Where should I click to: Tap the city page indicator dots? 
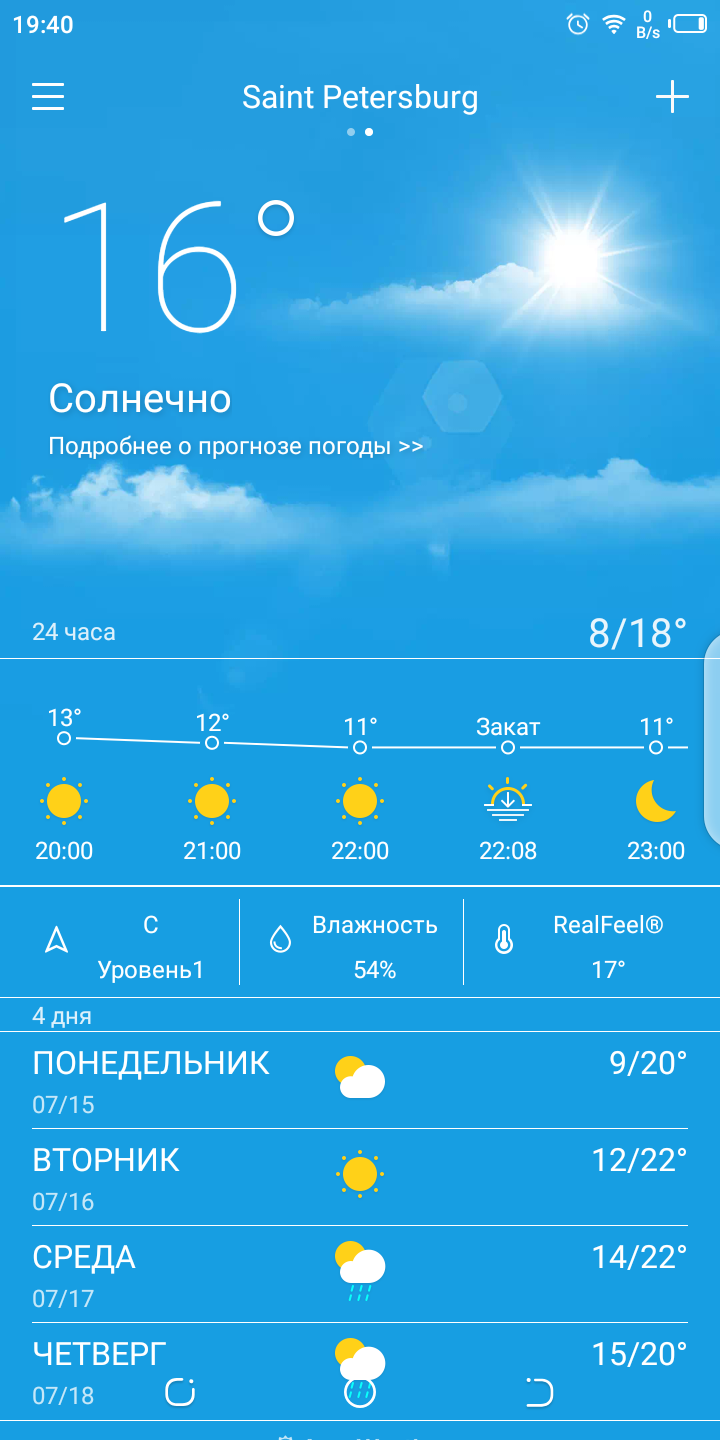point(360,132)
